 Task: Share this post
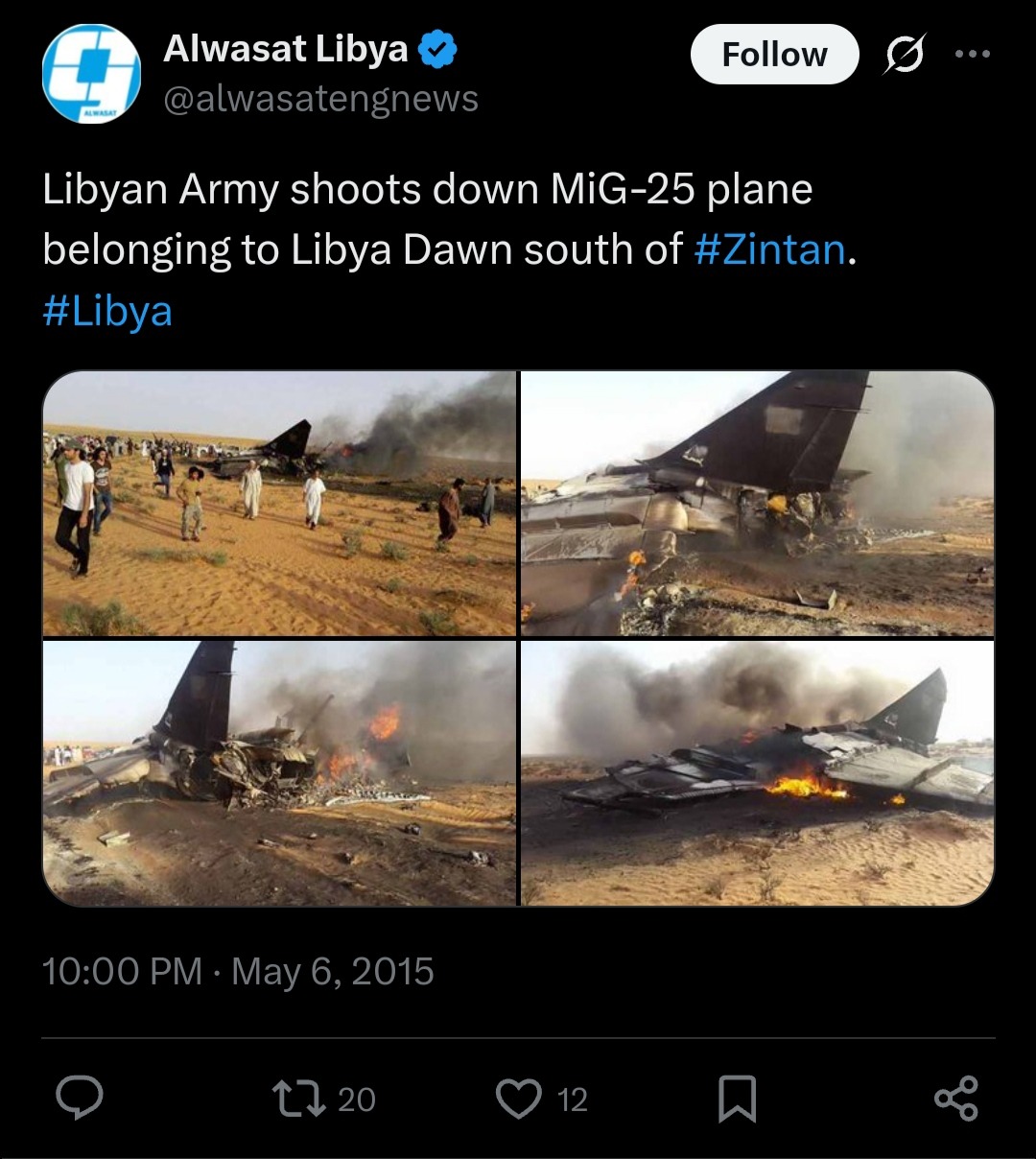(955, 1099)
